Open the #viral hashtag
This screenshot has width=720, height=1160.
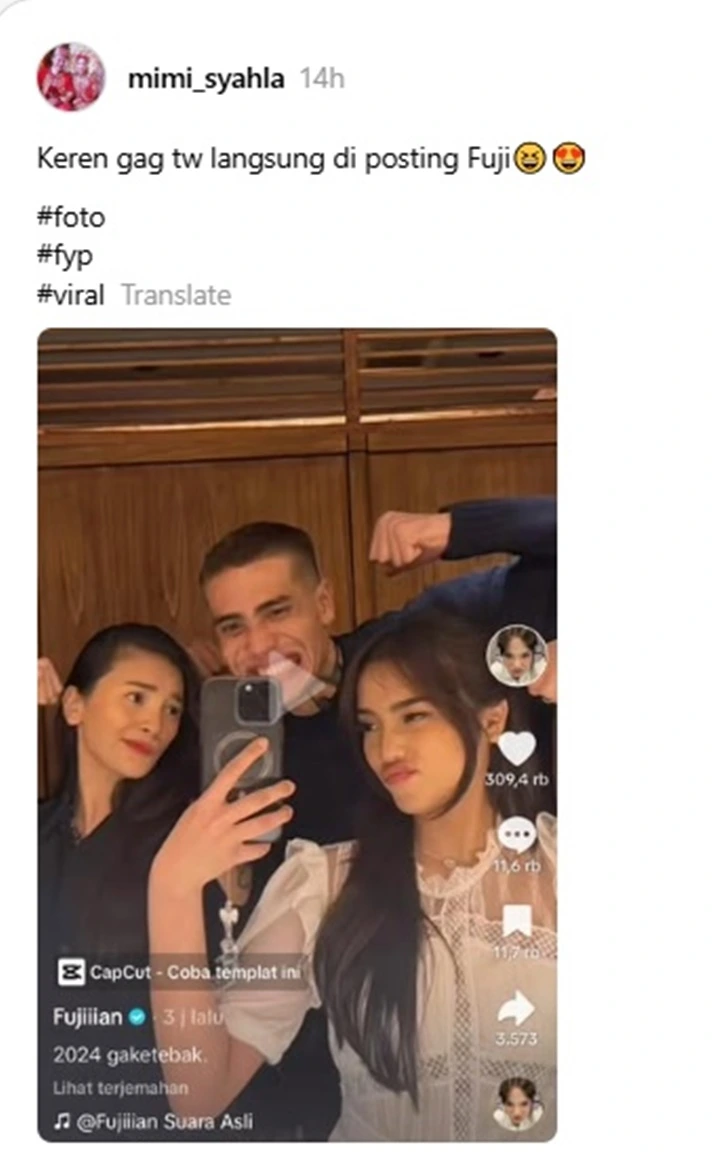tap(70, 295)
